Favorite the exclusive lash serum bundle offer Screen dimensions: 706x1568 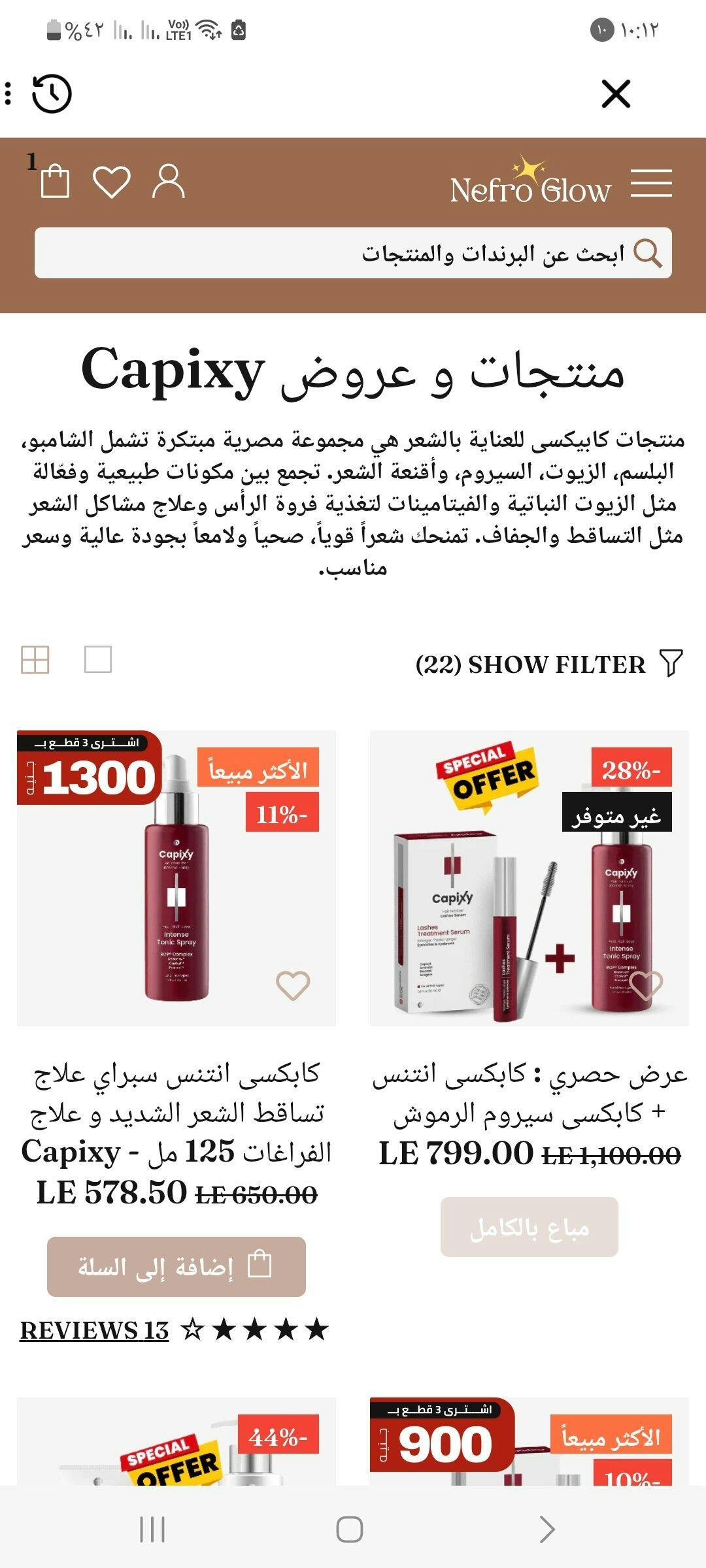tap(646, 985)
